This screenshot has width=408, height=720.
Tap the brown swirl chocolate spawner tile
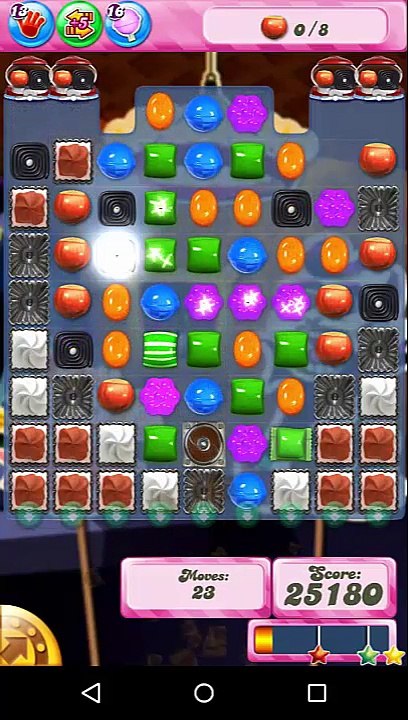tap(204, 444)
